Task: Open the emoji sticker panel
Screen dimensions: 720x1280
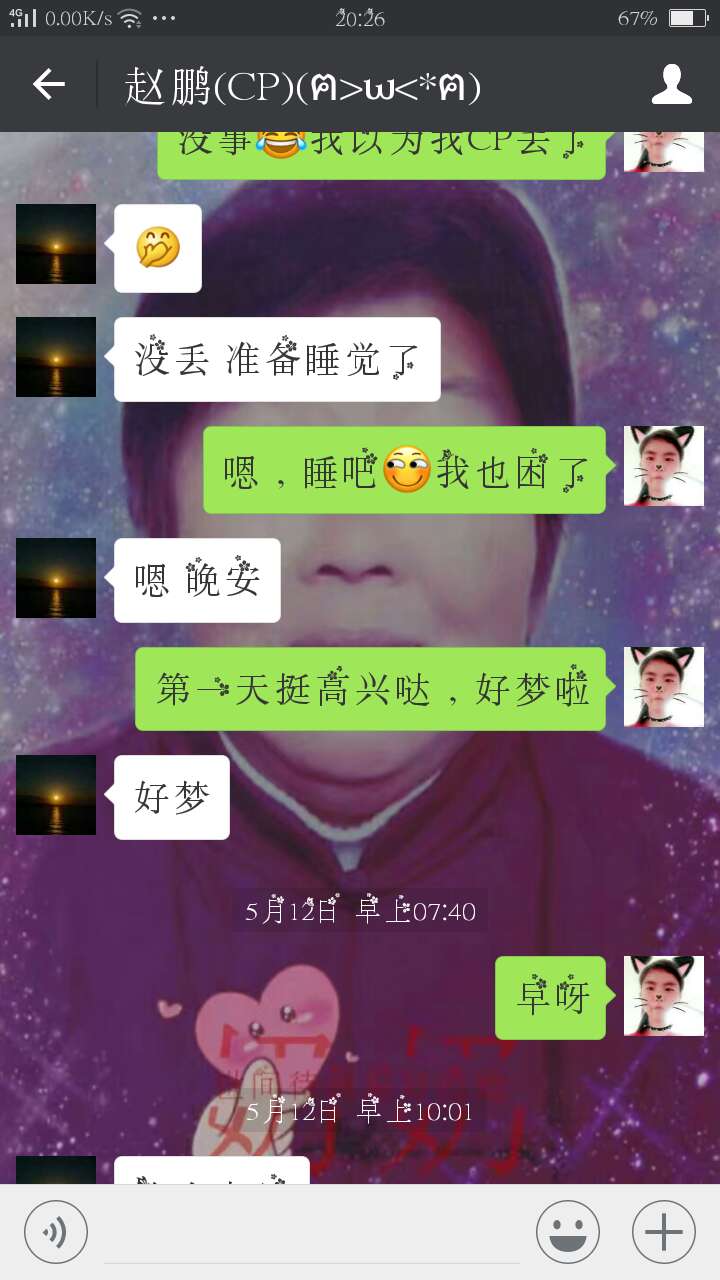Action: coord(568,1232)
